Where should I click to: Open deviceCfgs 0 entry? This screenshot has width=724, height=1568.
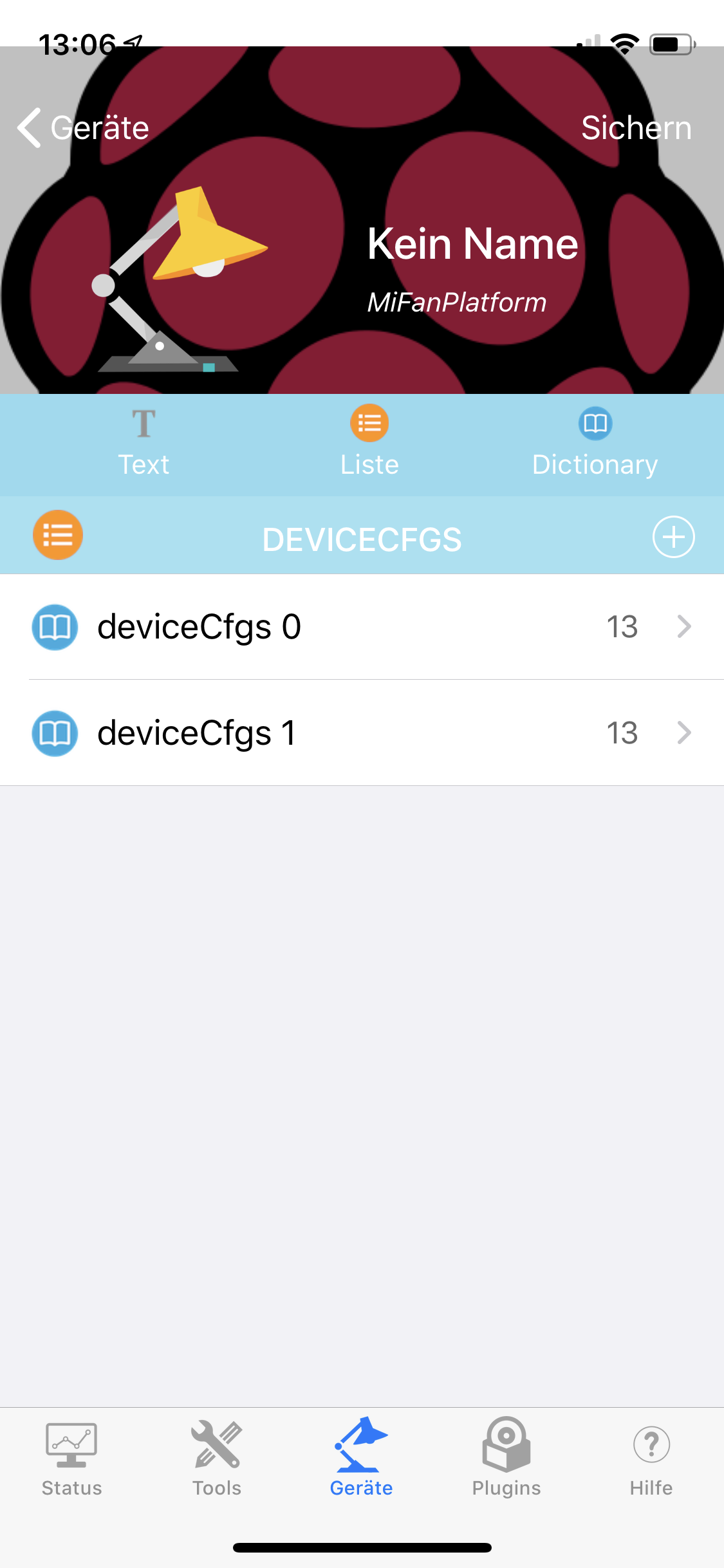point(362,626)
